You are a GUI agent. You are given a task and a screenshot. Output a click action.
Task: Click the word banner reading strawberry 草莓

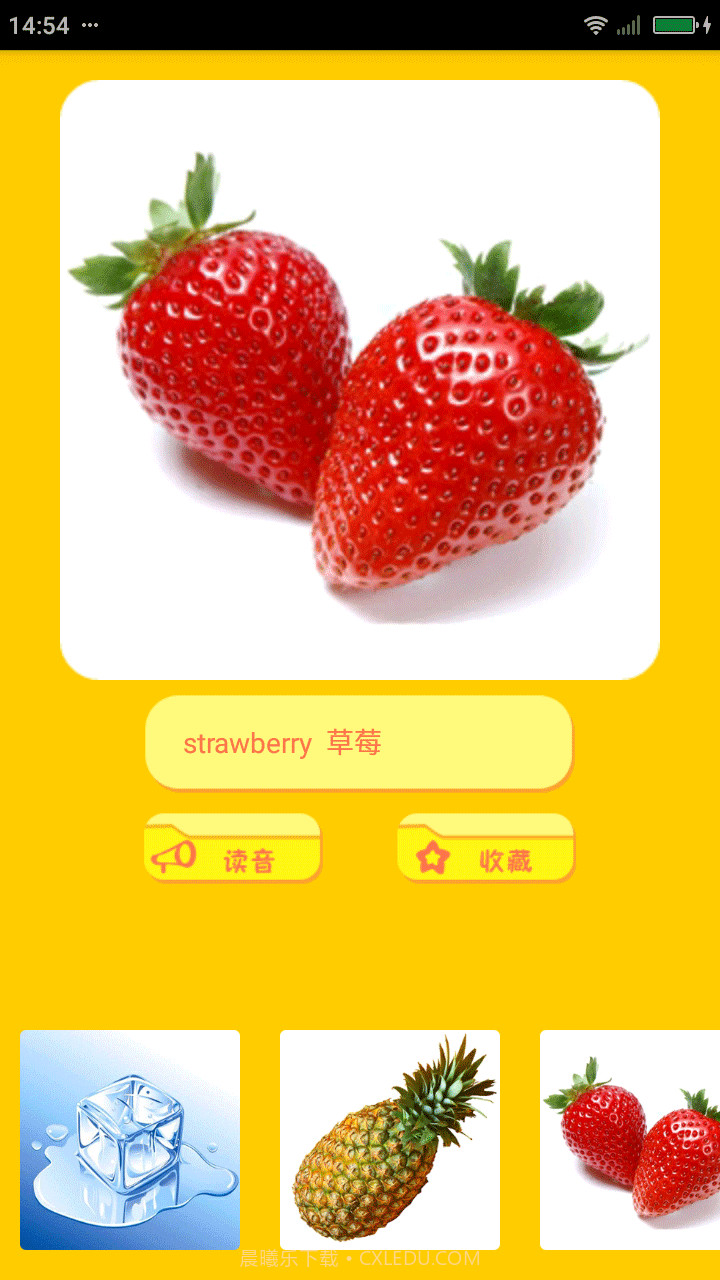click(359, 743)
